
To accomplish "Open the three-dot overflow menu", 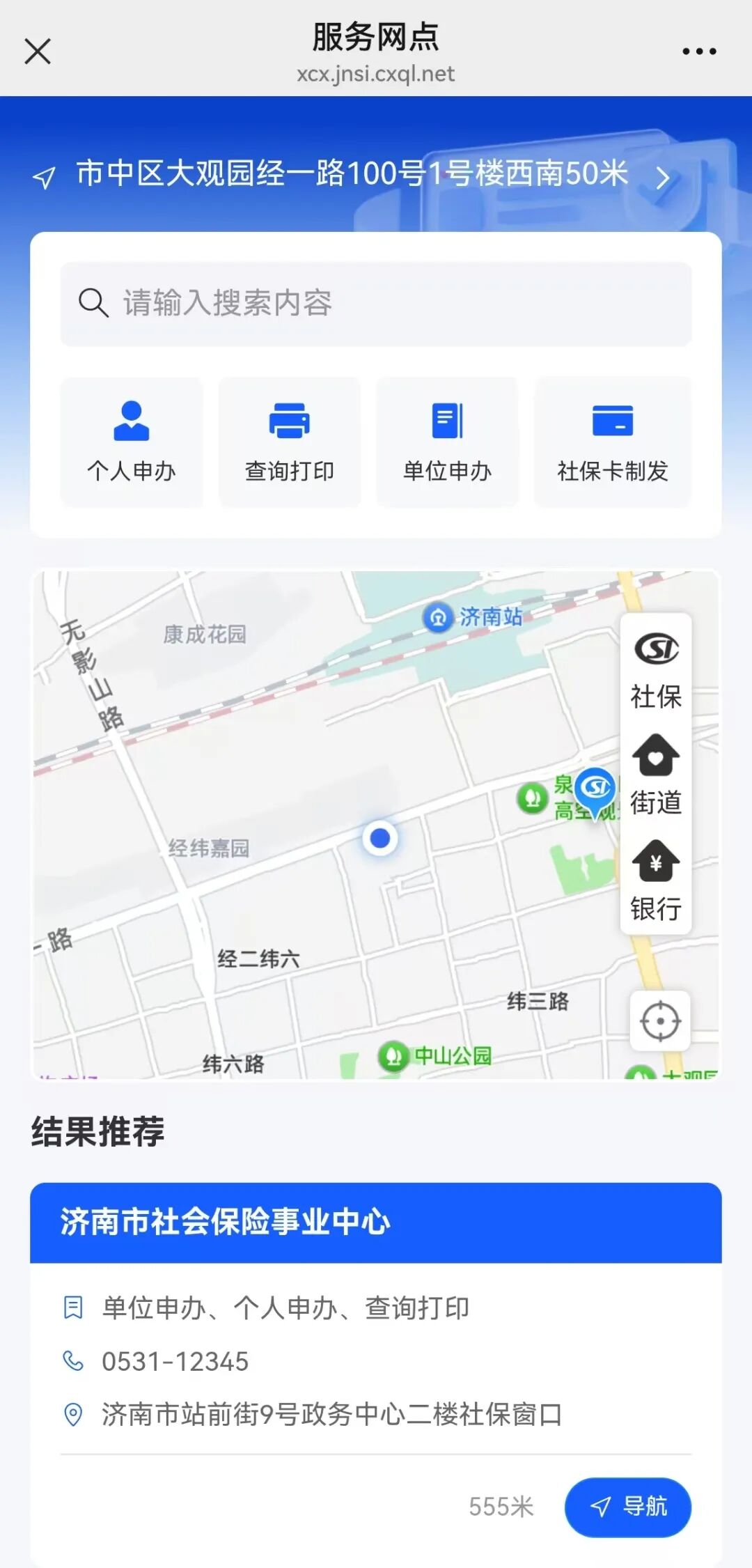I will 699,52.
